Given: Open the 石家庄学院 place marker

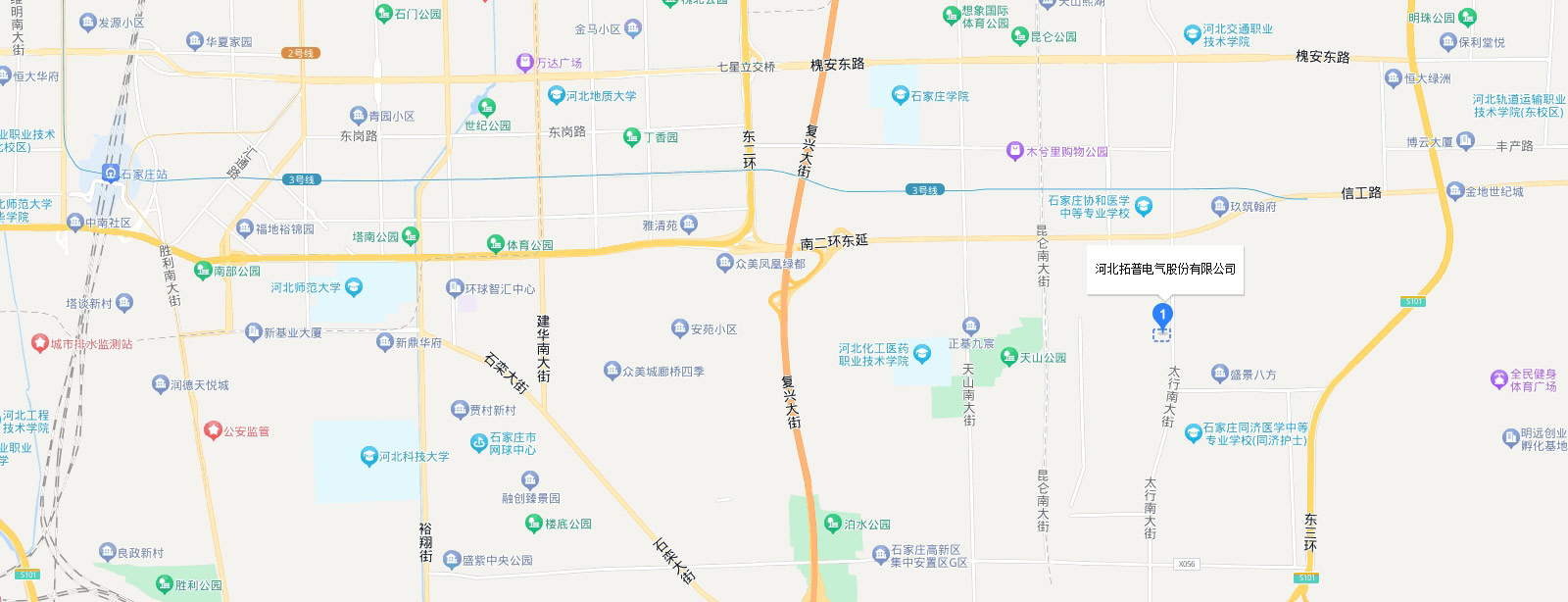Looking at the screenshot, I should 900,95.
